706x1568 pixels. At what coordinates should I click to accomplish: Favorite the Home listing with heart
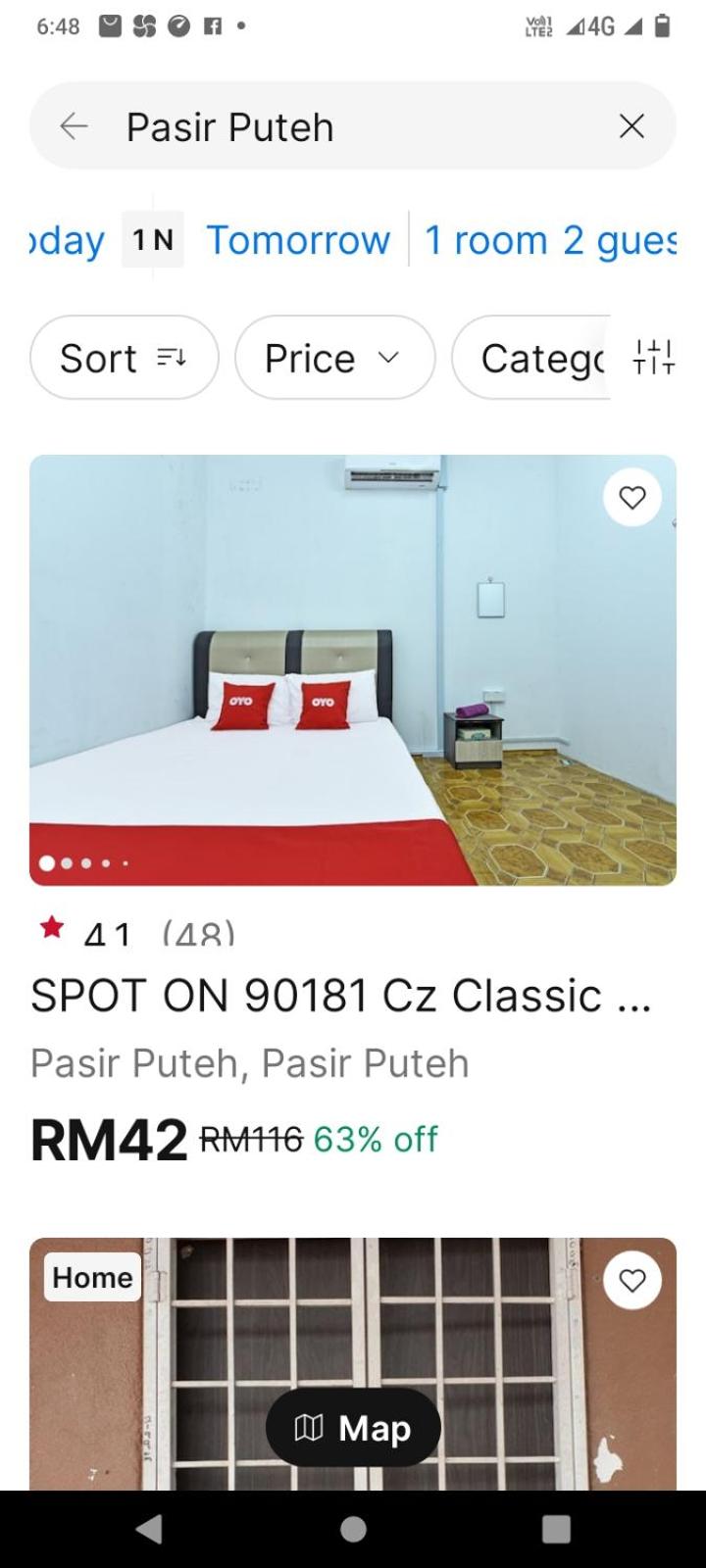(x=632, y=1280)
